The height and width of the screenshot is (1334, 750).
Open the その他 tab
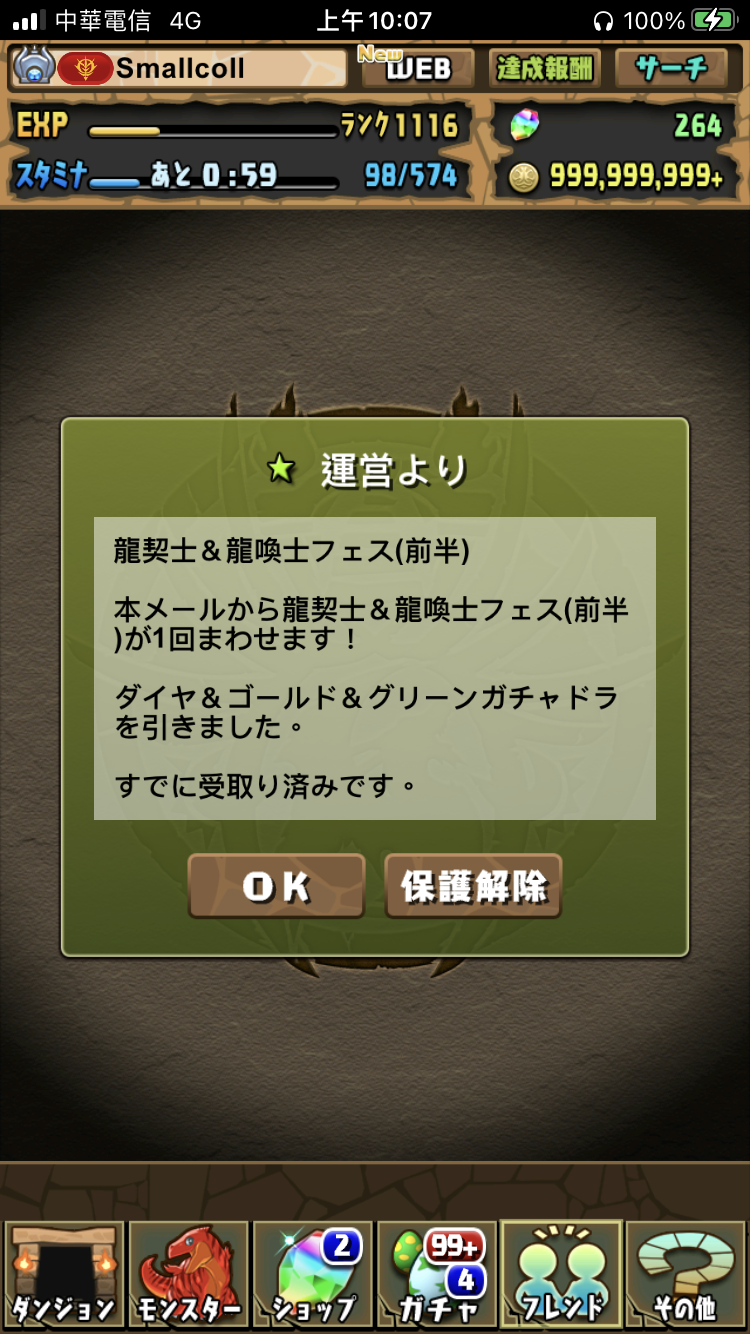pos(686,1272)
